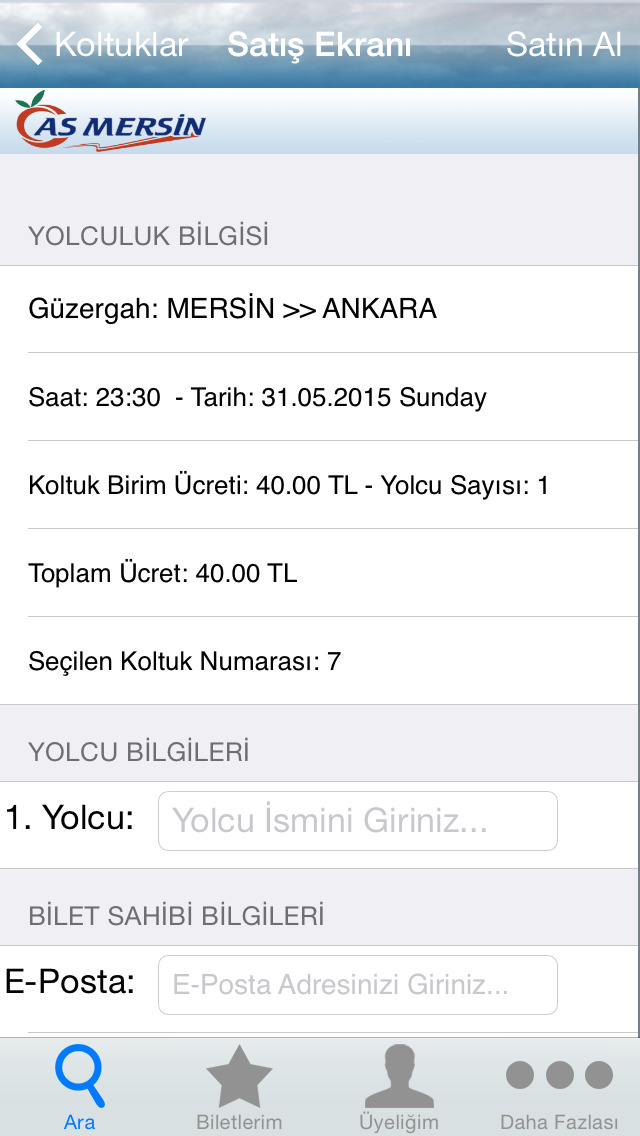This screenshot has width=640, height=1136.
Task: Tap Satın Al to purchase the ticket
Action: click(563, 45)
